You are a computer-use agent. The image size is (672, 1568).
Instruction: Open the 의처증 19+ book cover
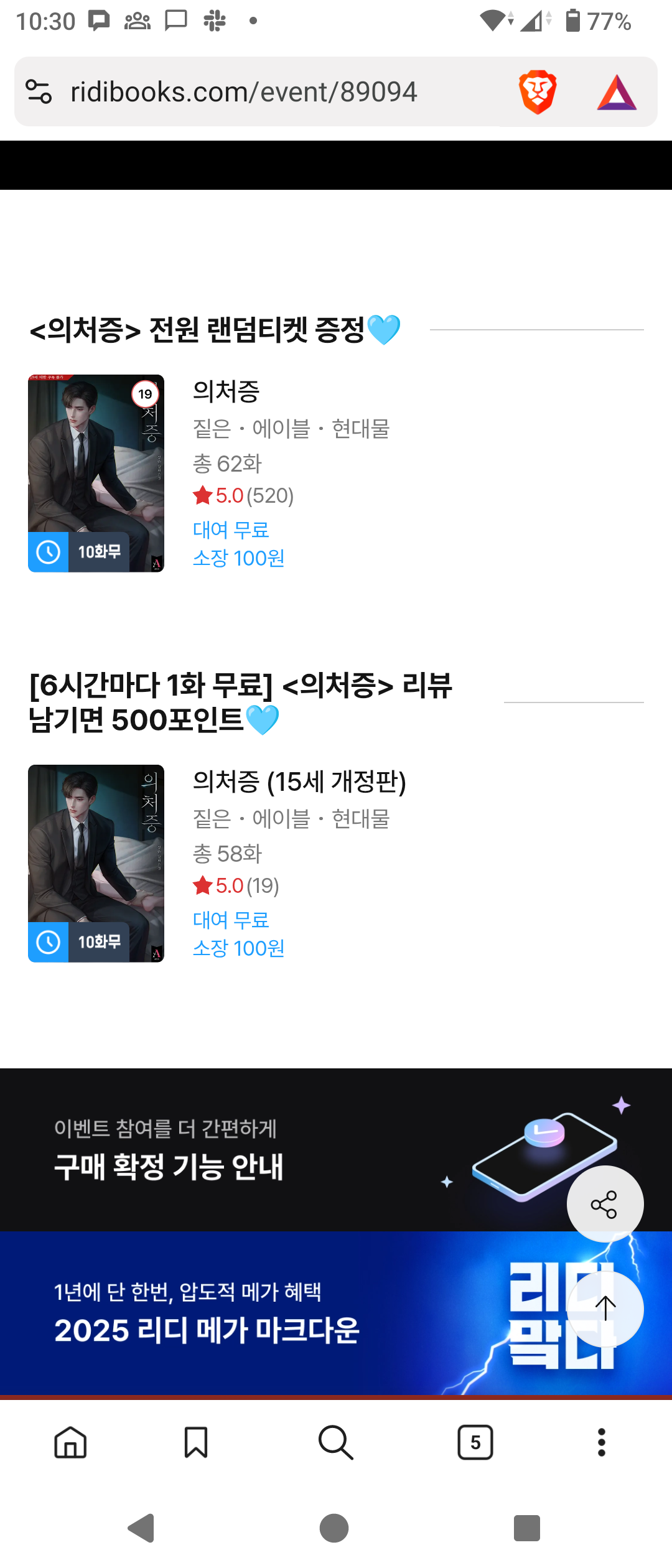click(96, 473)
